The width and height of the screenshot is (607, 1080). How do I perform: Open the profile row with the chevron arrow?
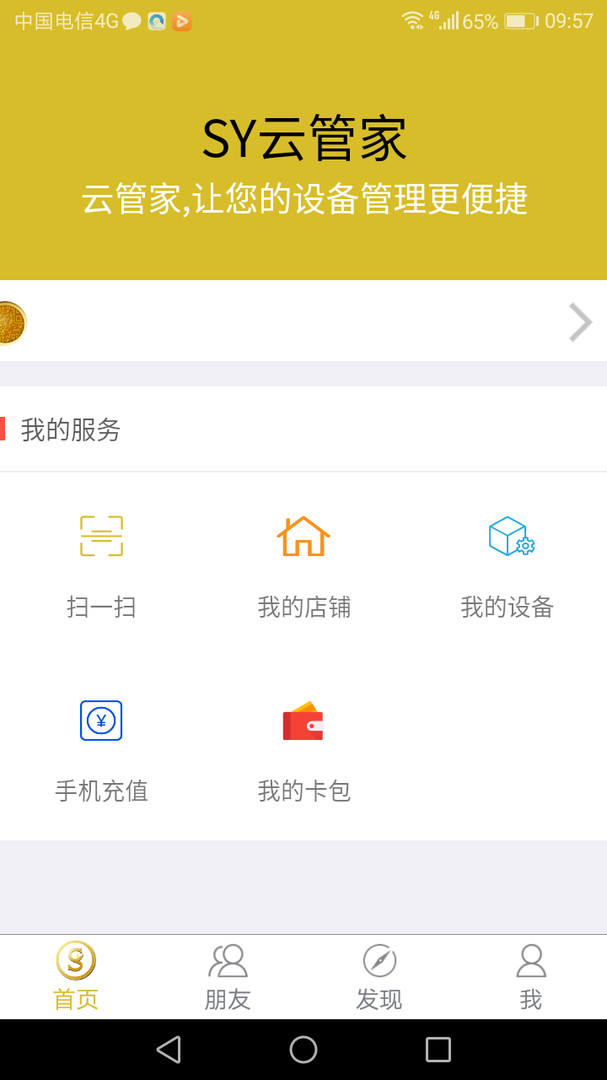point(303,322)
